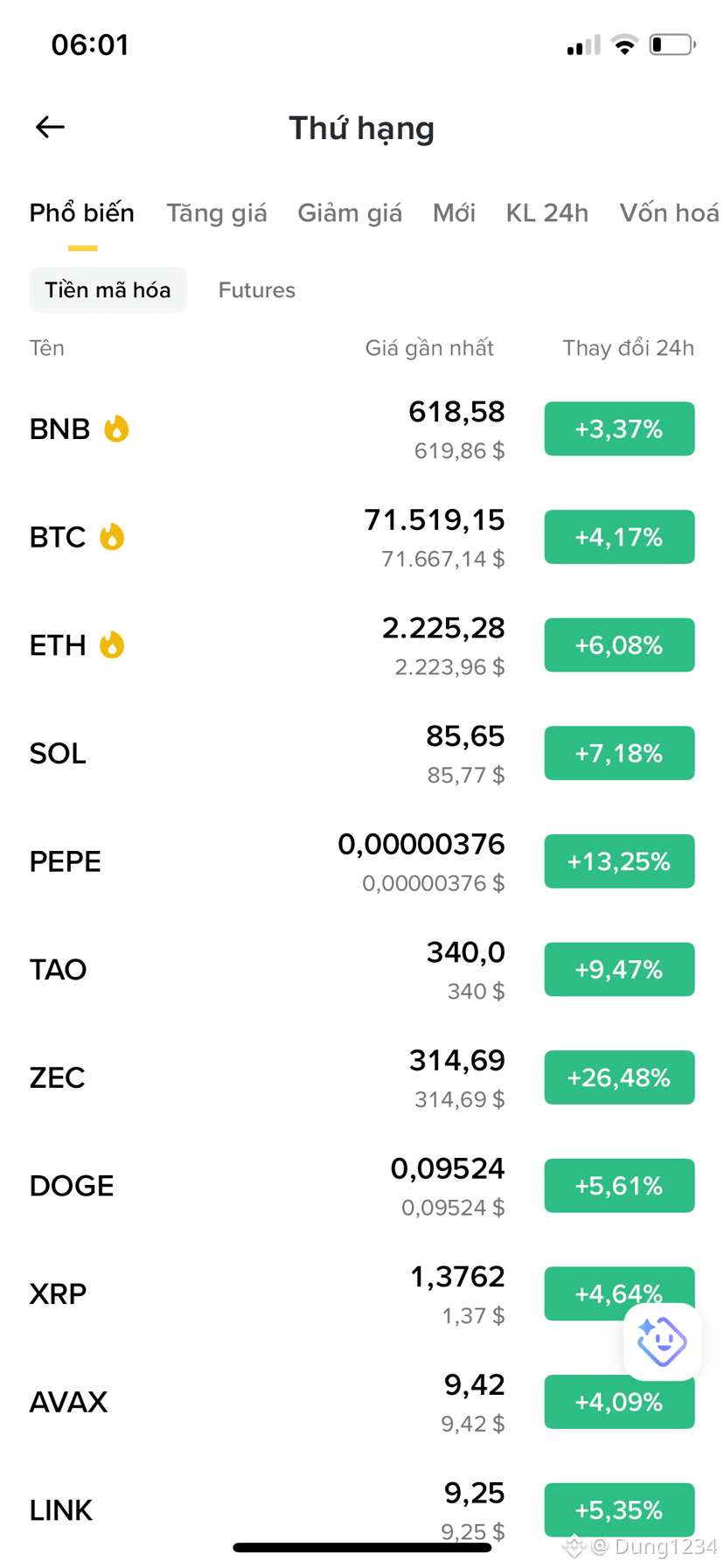Select the Futures filter chip
This screenshot has width=724, height=1568.
(257, 289)
